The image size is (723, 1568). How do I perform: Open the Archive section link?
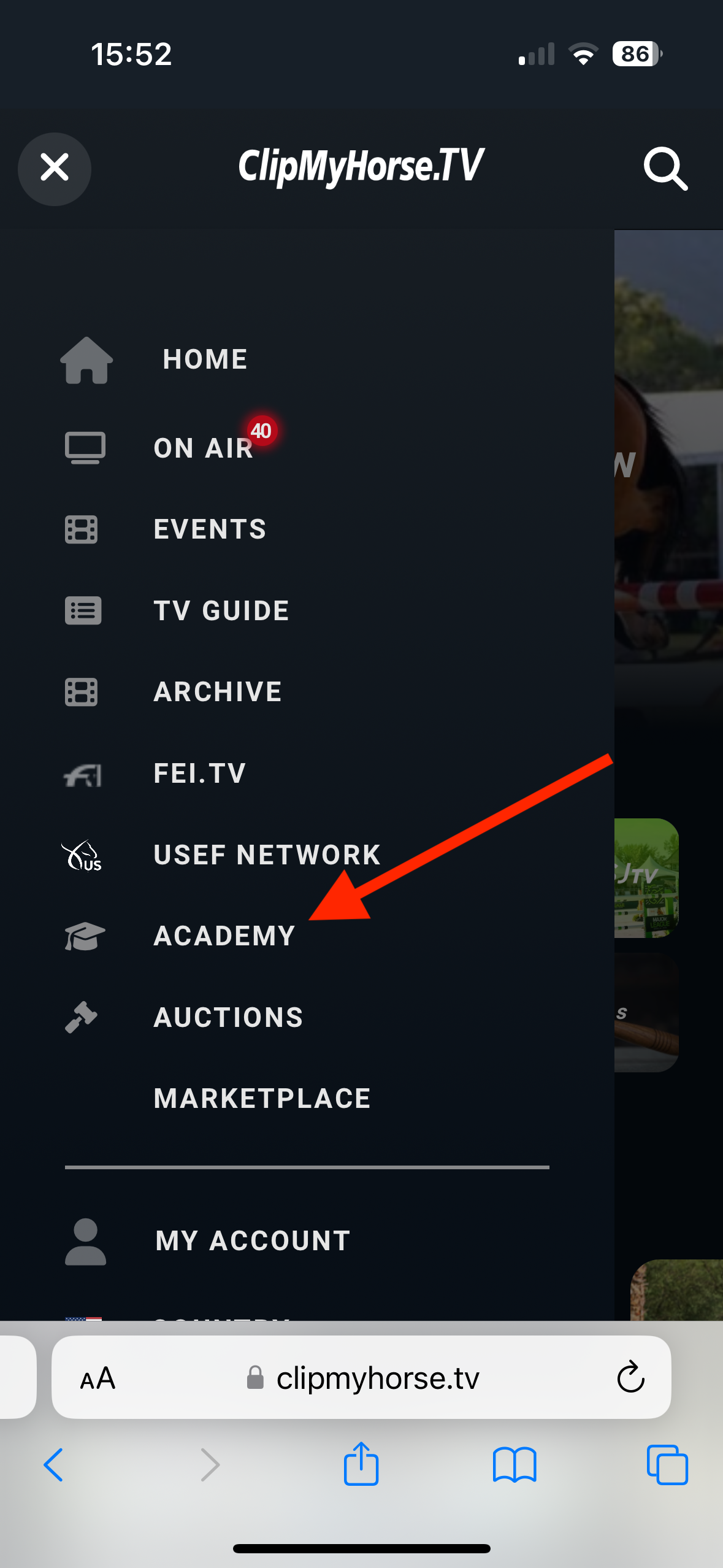click(218, 691)
